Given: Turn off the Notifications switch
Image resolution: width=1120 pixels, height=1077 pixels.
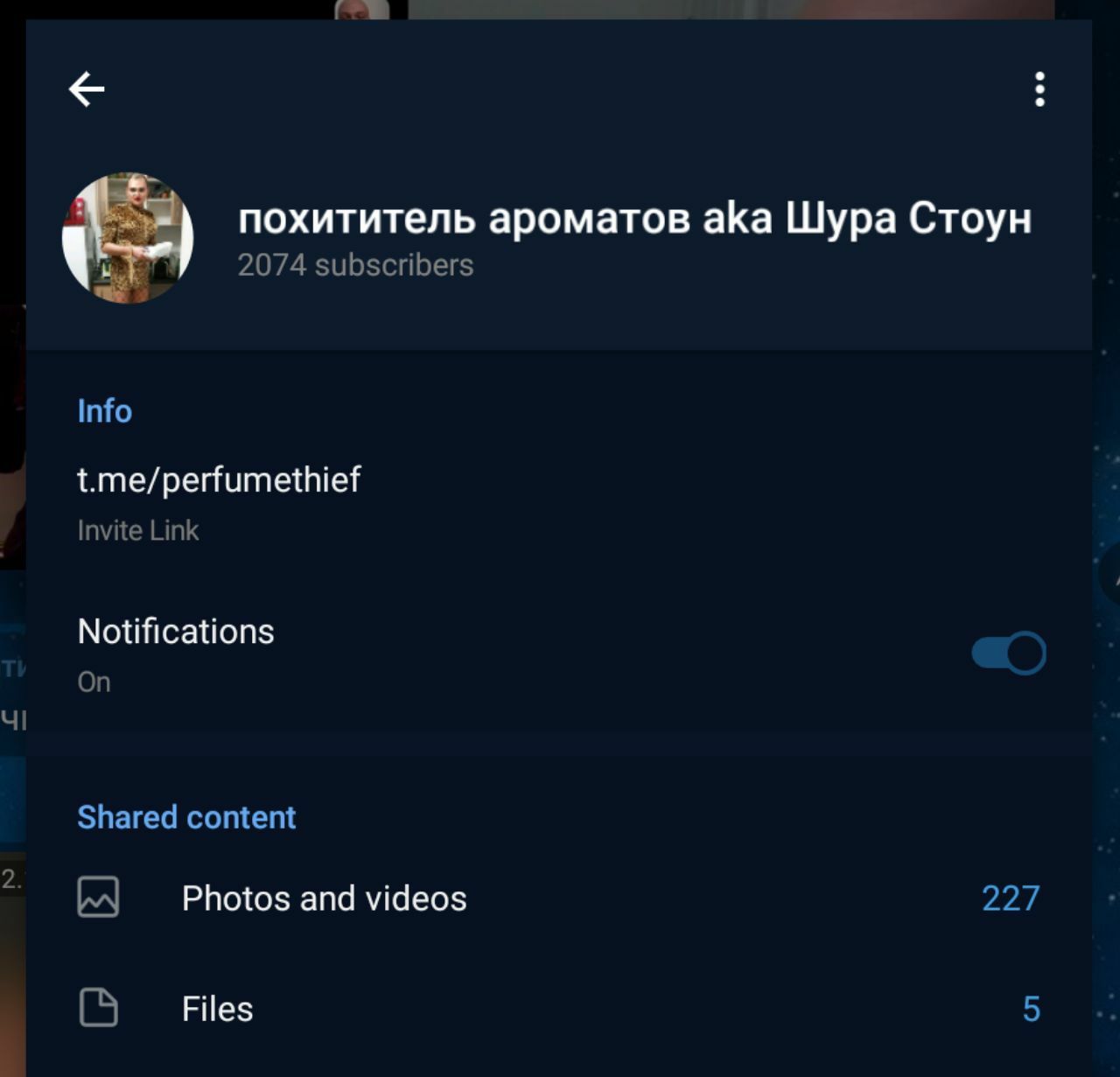Looking at the screenshot, I should coord(1009,654).
